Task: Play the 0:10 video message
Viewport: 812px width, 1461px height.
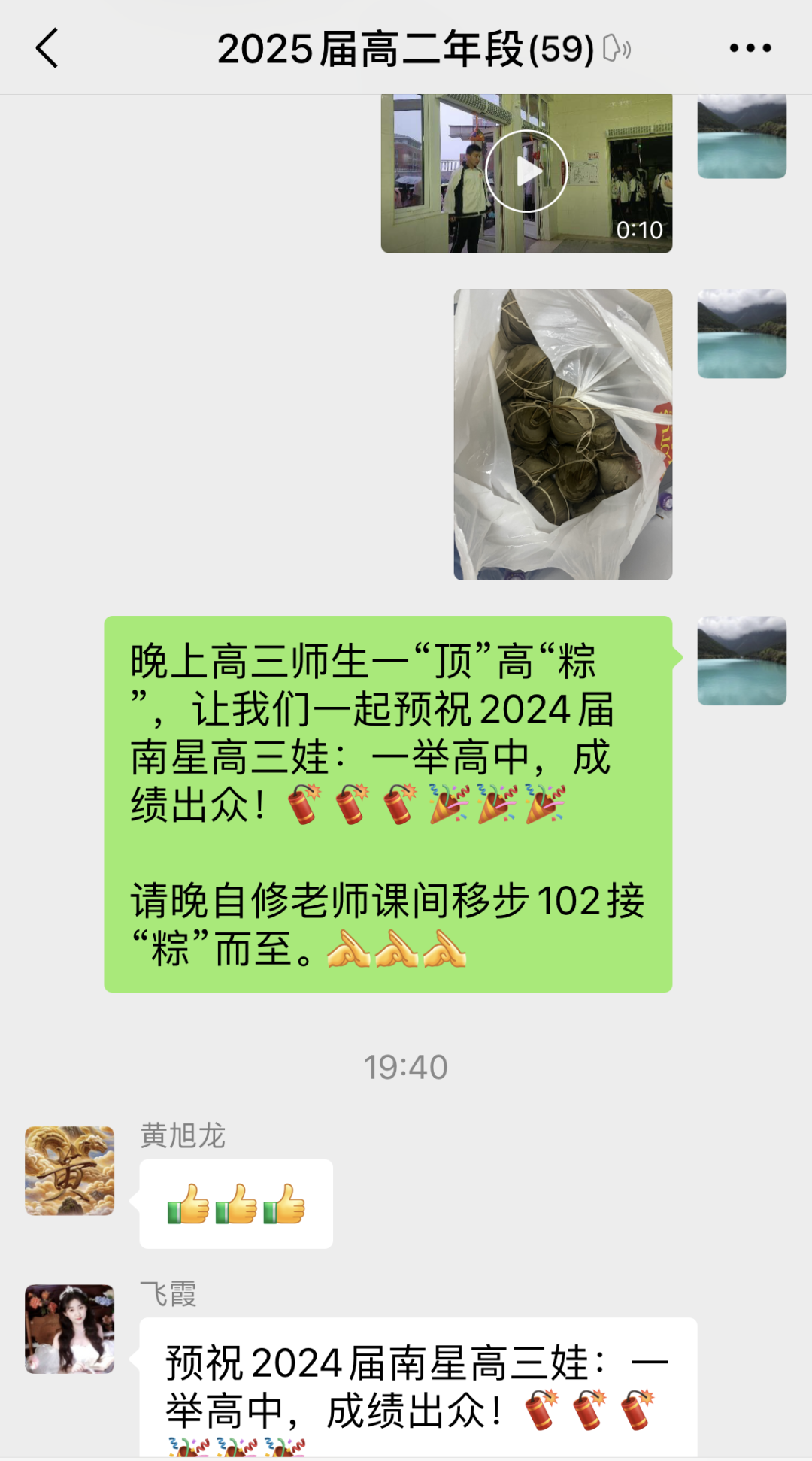Action: pyautogui.click(x=526, y=171)
